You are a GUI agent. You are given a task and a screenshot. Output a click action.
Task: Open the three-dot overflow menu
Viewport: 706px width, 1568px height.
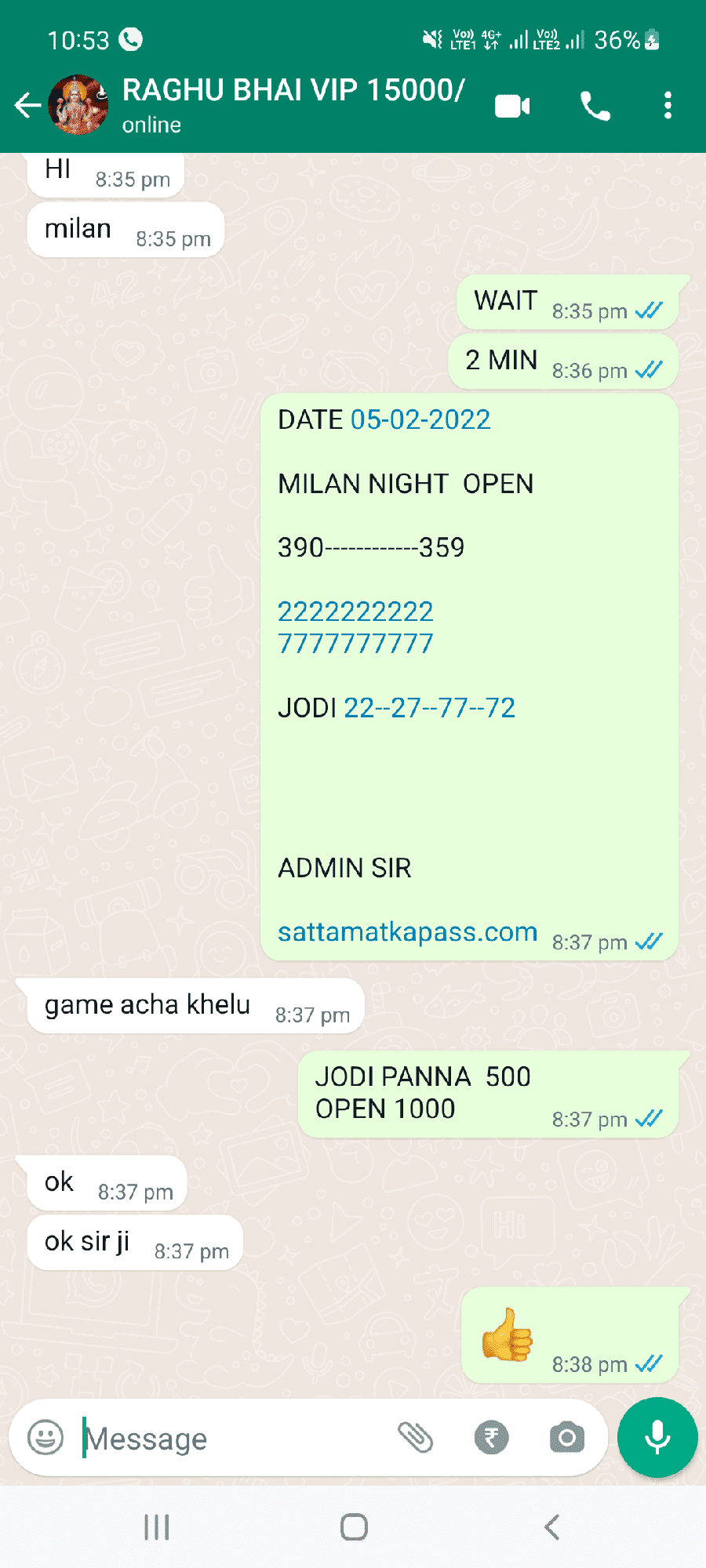pos(668,105)
